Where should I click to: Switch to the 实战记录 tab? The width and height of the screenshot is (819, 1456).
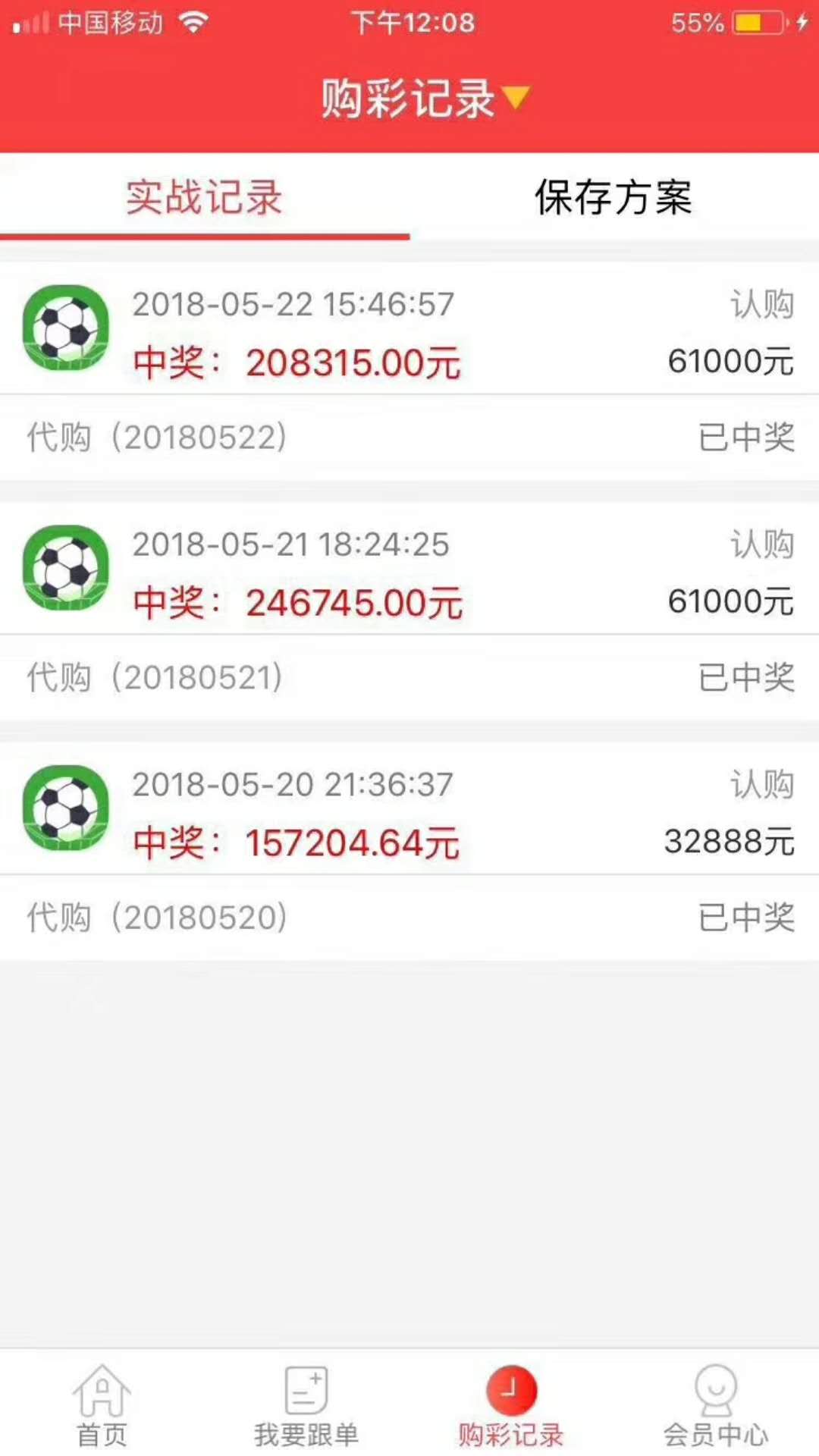205,197
